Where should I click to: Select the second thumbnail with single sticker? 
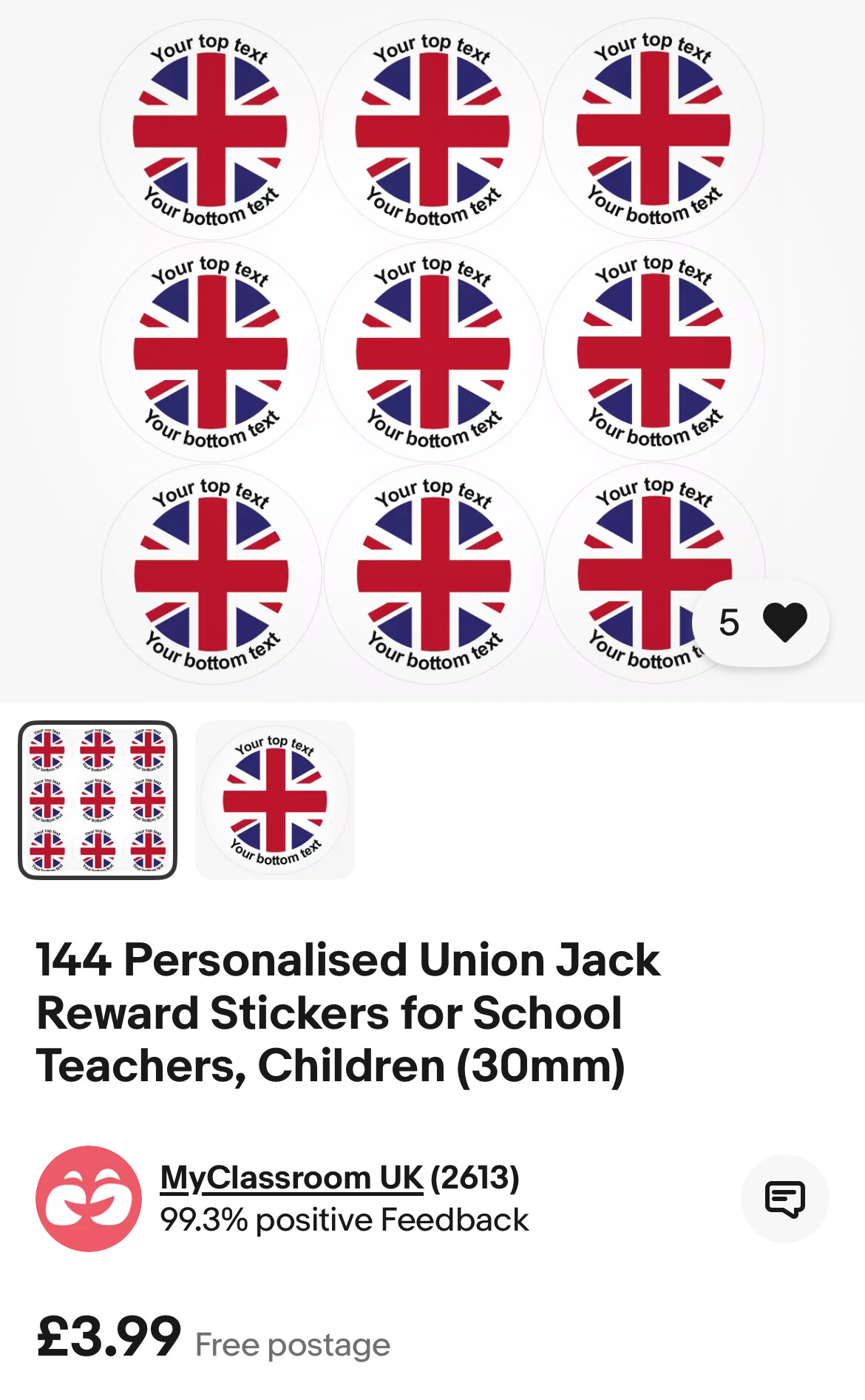(x=275, y=800)
